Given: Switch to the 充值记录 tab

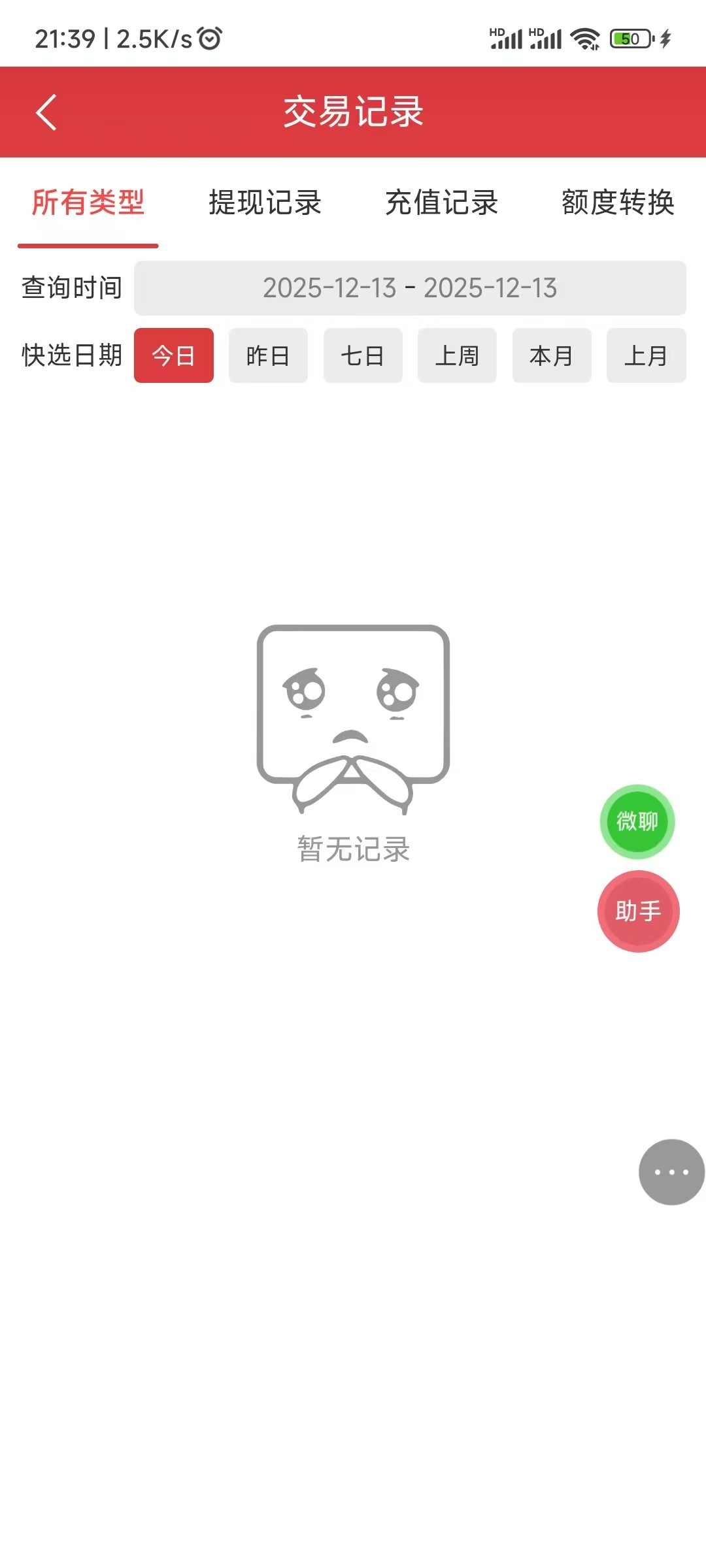Looking at the screenshot, I should (x=441, y=203).
